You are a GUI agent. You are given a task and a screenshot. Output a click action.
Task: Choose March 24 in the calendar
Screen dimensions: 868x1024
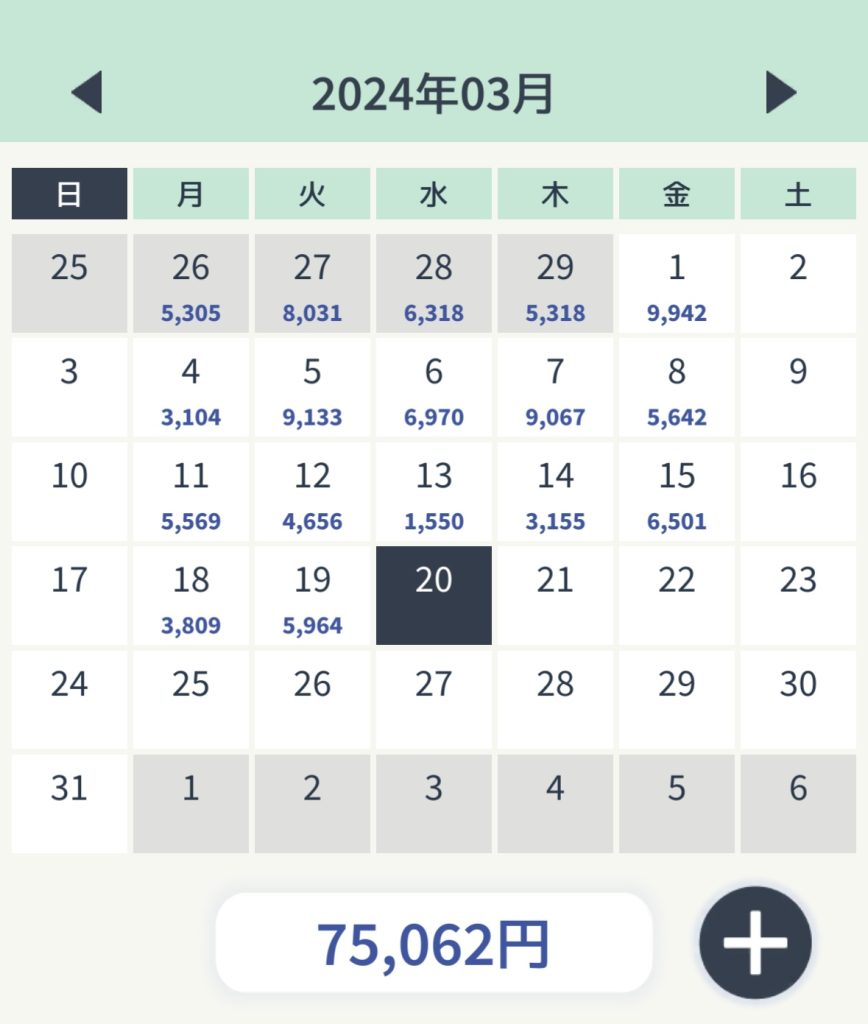pos(69,699)
